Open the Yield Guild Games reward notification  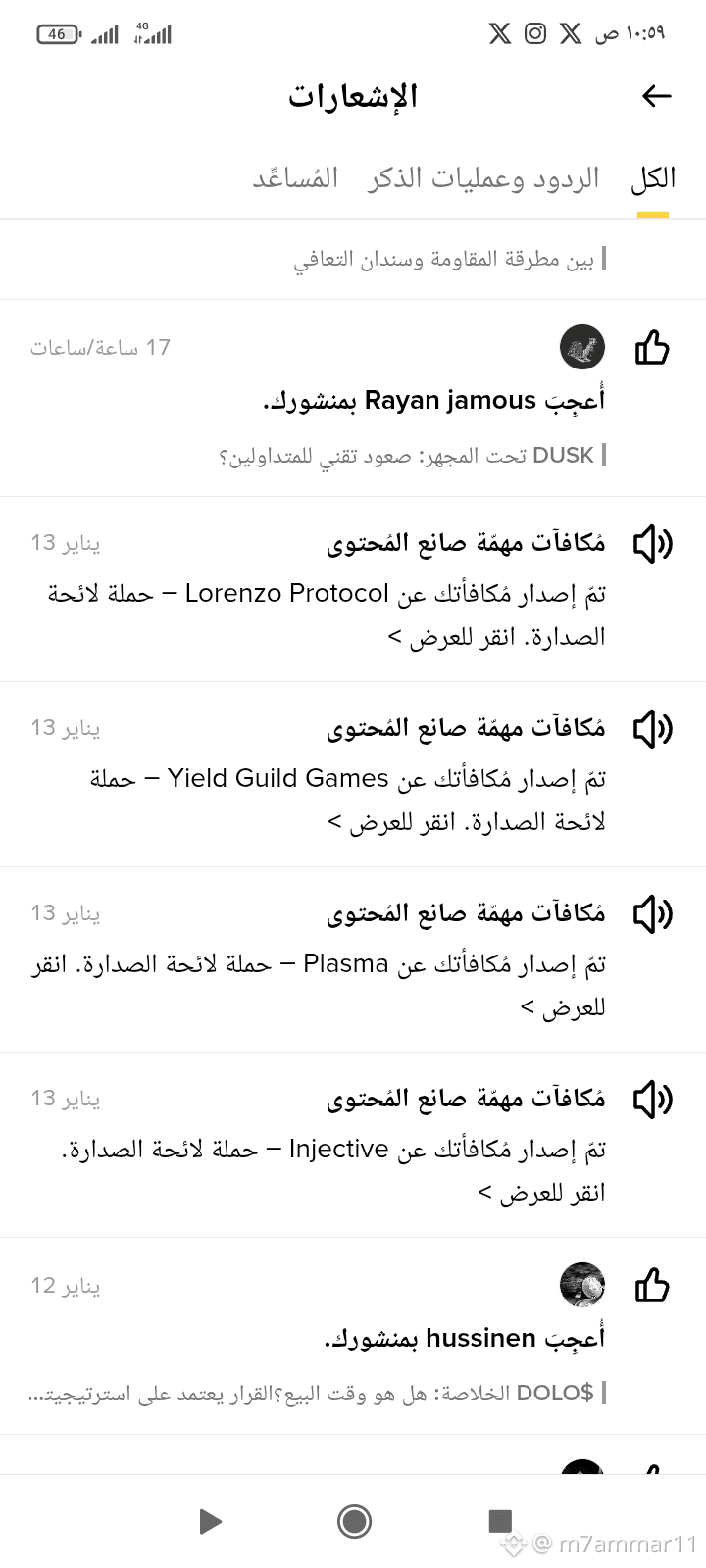(353, 777)
